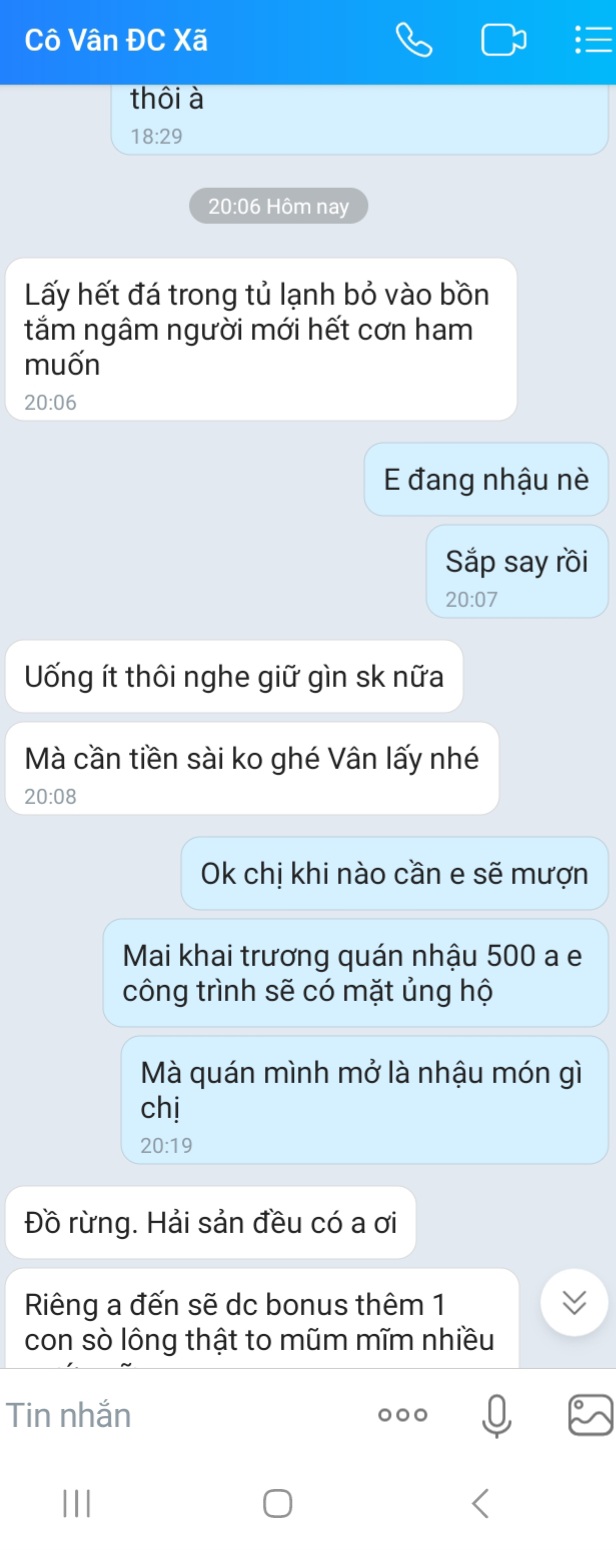Focus the Tin nhắn message field
This screenshot has height=1550, width=616.
click(180, 1415)
